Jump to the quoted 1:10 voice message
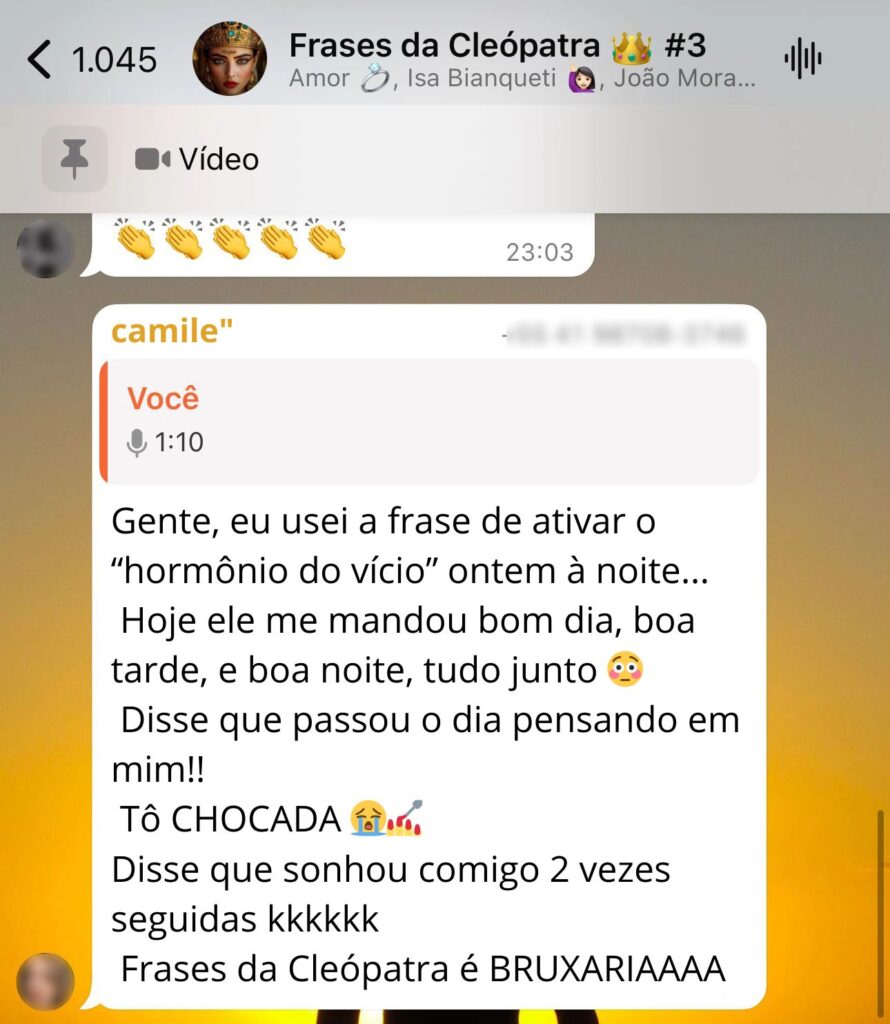Screen dimensions: 890x1024 428,421
